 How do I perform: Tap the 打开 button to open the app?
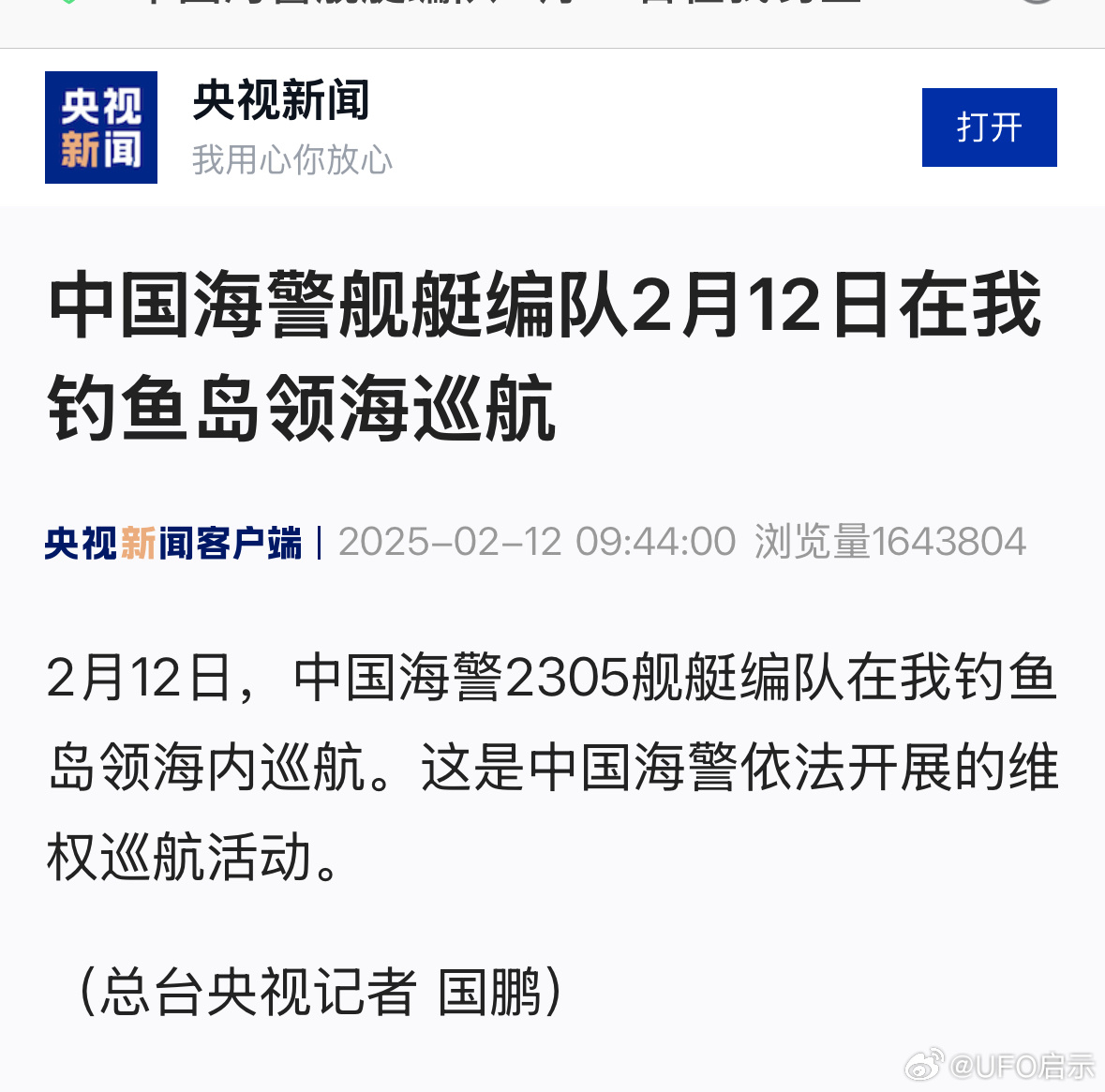pyautogui.click(x=989, y=127)
